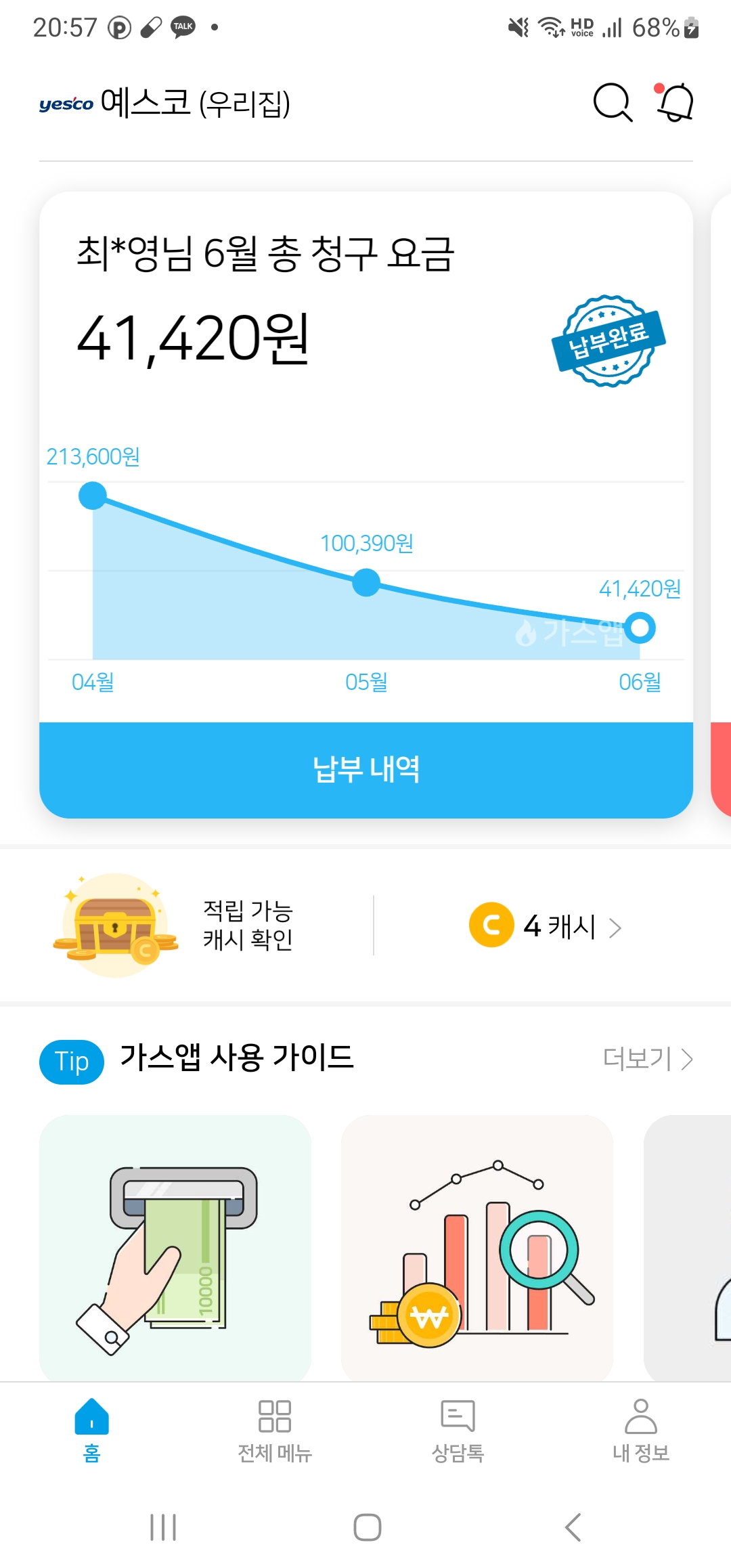Open the ATM cash guide card

pyautogui.click(x=175, y=1247)
